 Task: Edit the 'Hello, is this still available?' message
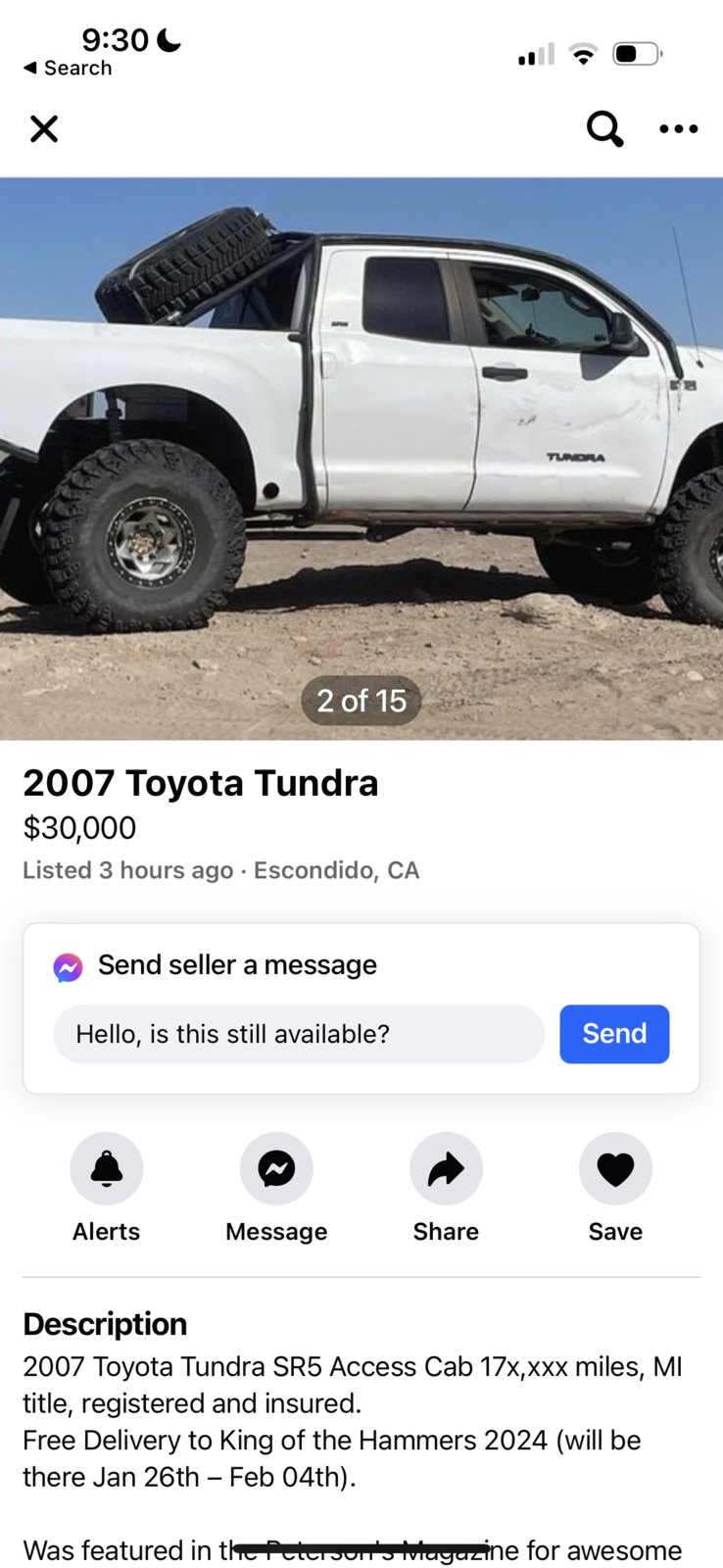tap(298, 1034)
